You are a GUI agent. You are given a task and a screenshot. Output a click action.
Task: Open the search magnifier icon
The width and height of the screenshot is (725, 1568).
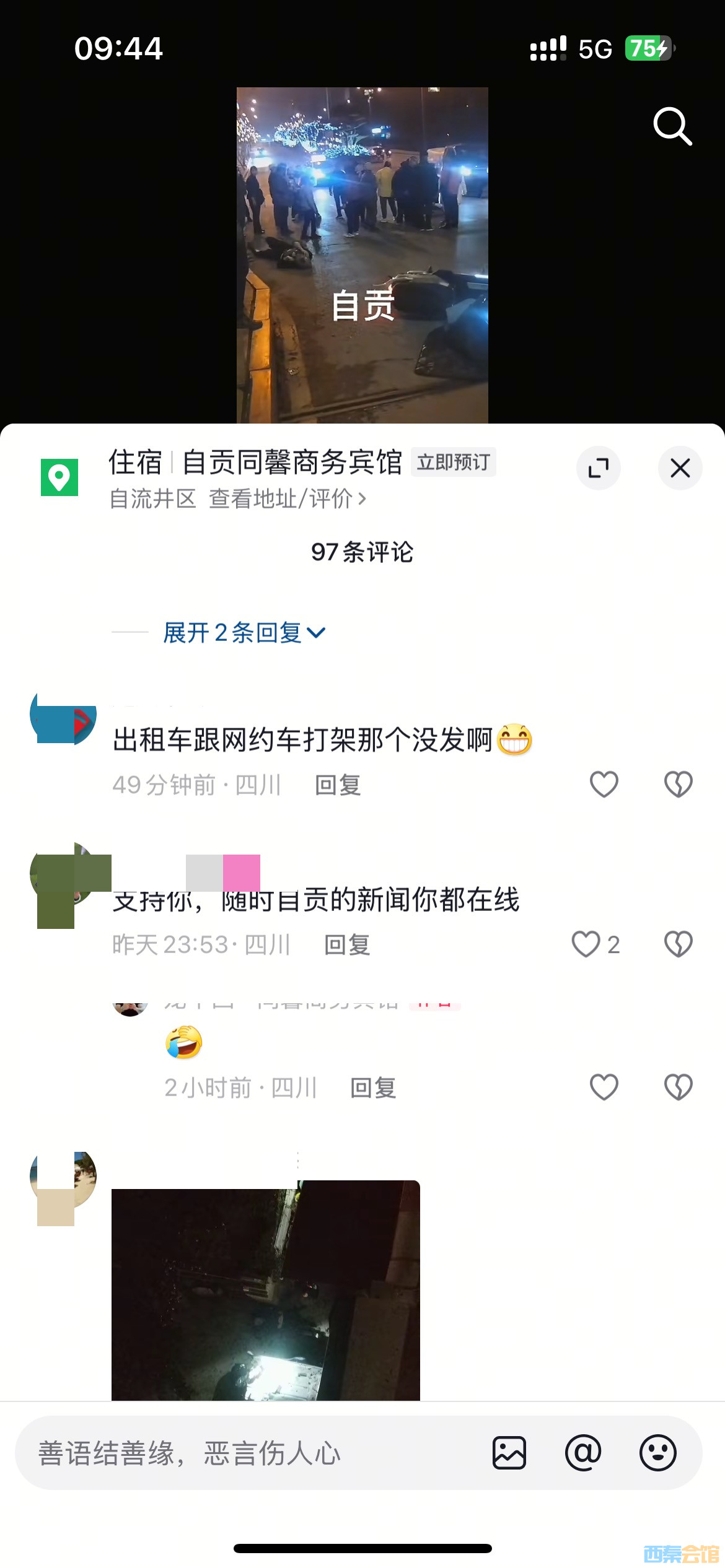click(672, 126)
